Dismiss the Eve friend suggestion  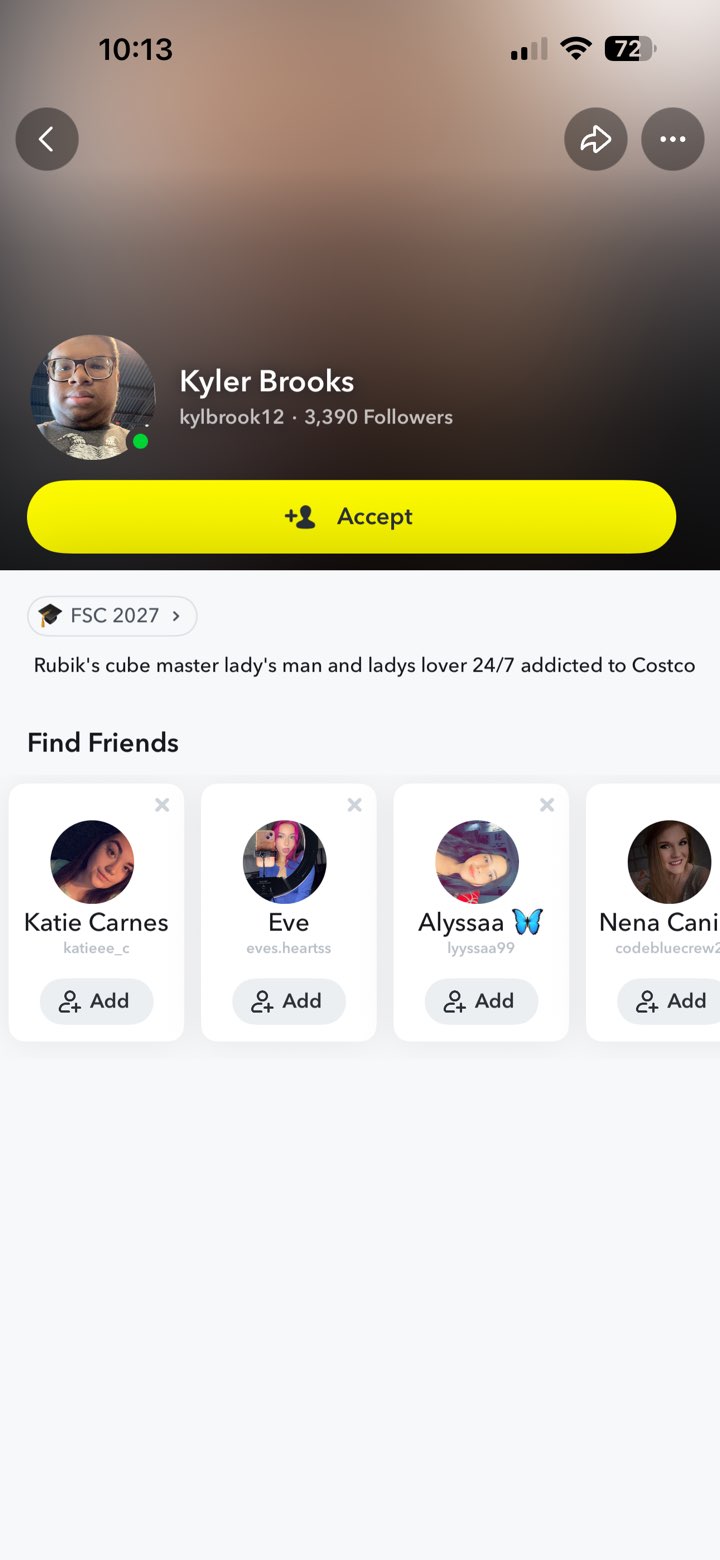click(354, 805)
